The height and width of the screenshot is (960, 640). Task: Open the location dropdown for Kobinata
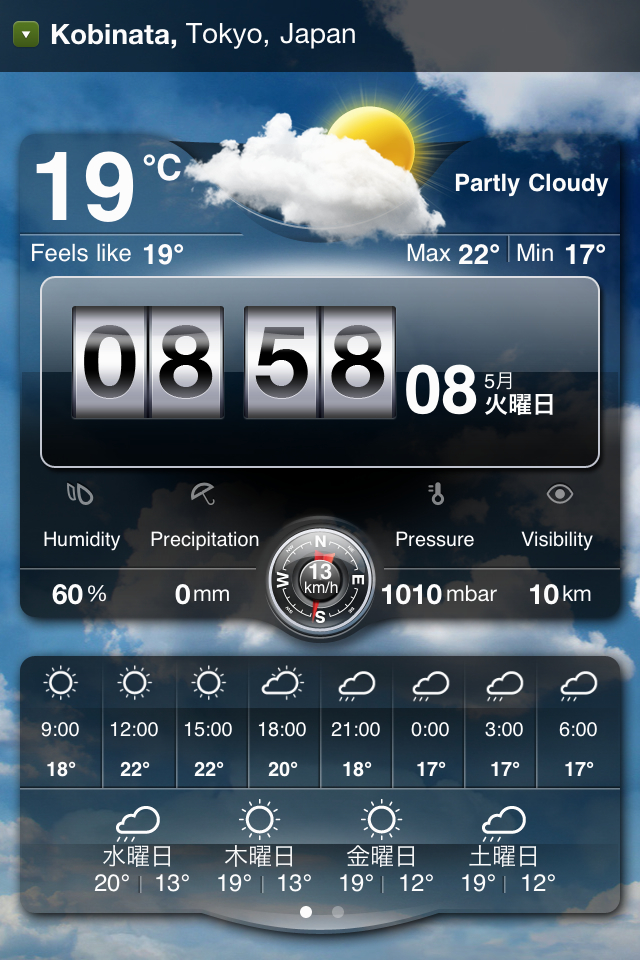[26, 35]
